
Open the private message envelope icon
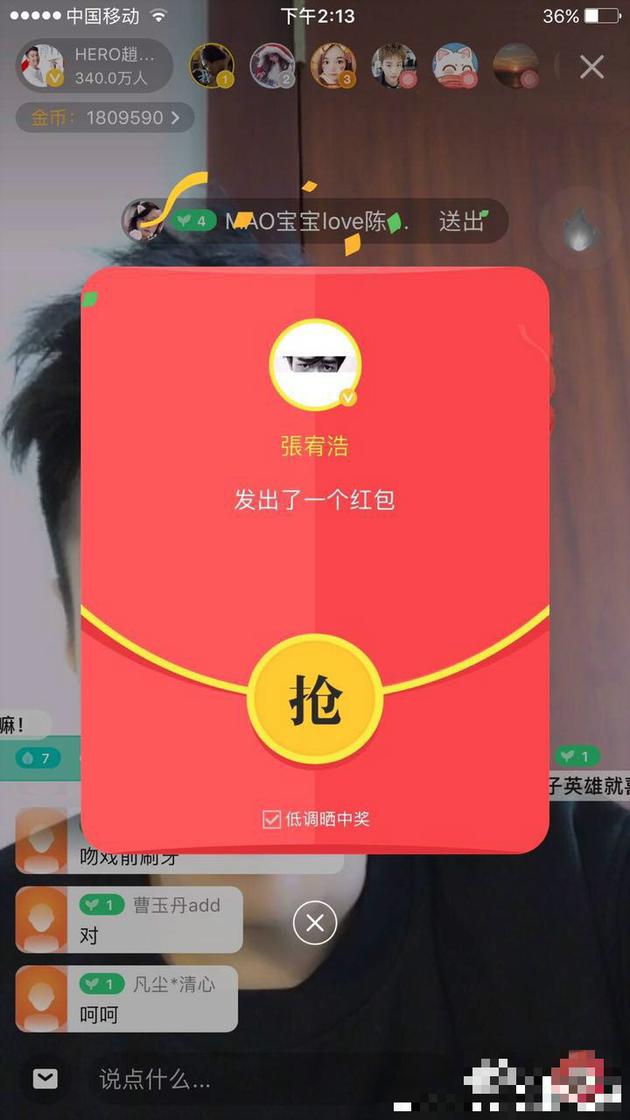coord(45,1079)
